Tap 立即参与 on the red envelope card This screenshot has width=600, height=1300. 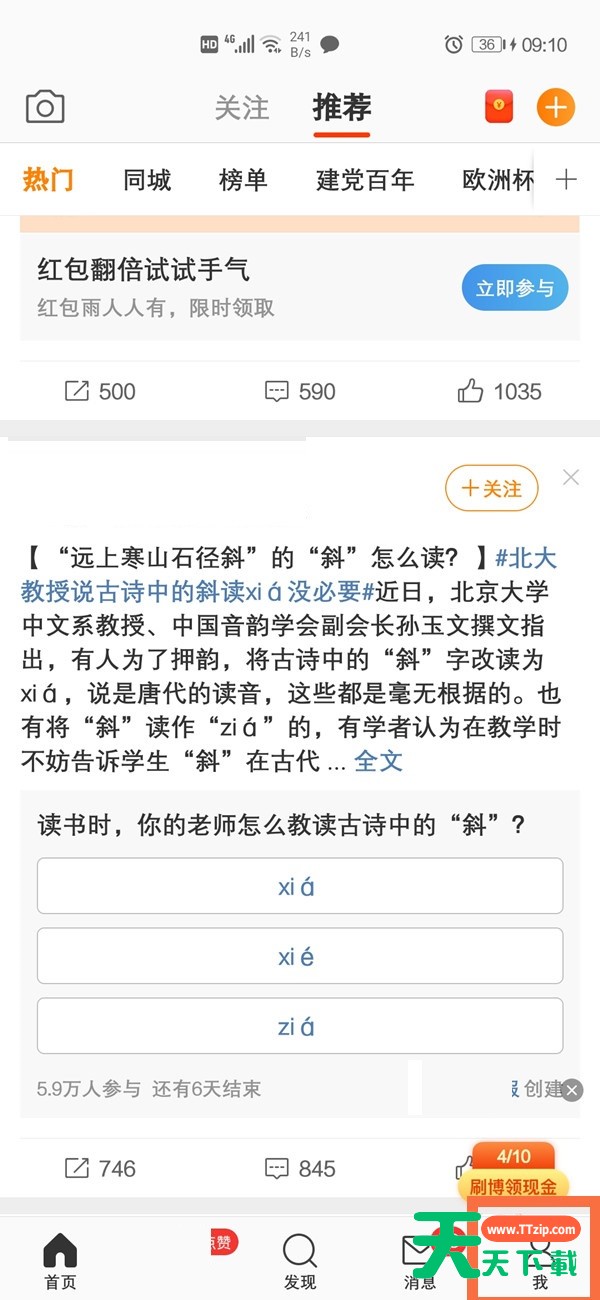[515, 288]
